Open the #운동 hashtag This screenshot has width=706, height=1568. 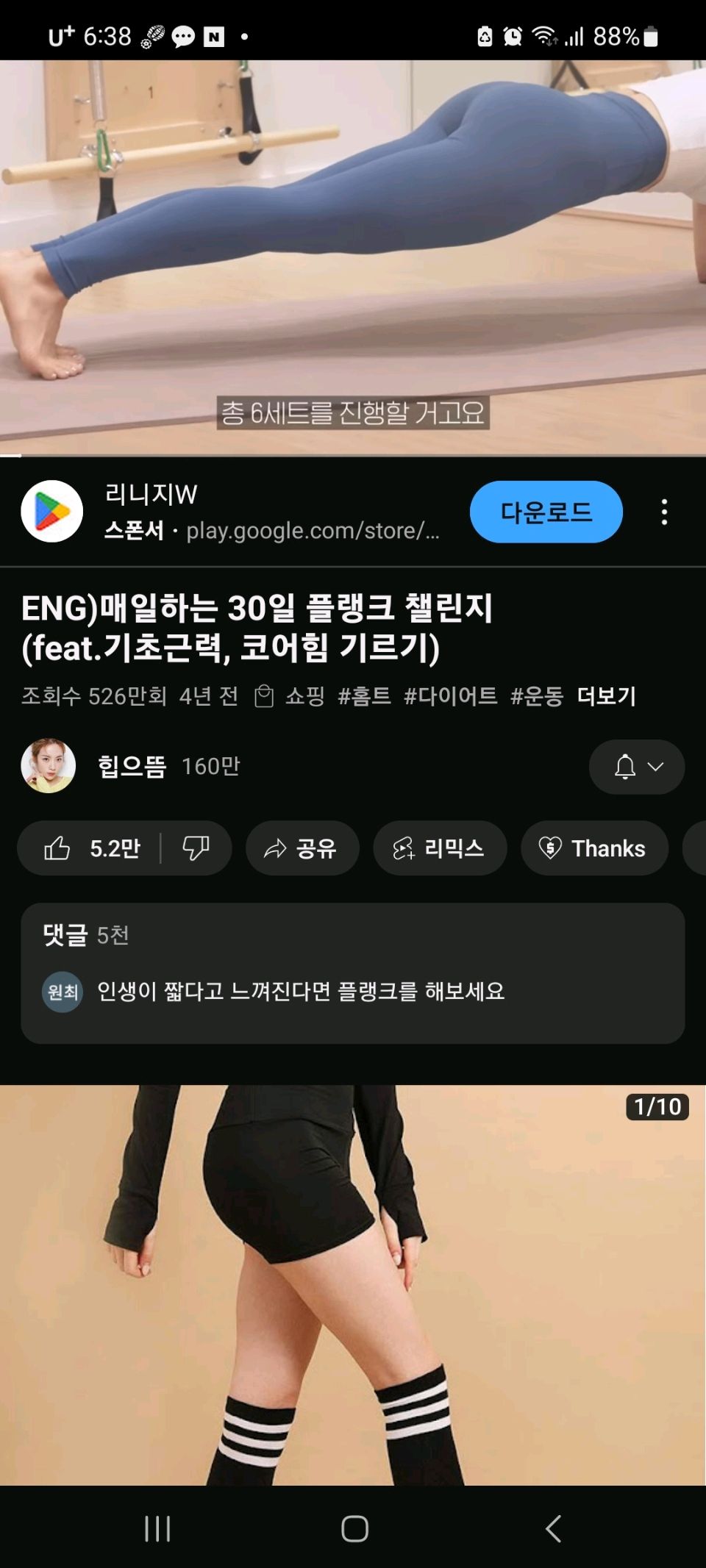(x=536, y=695)
